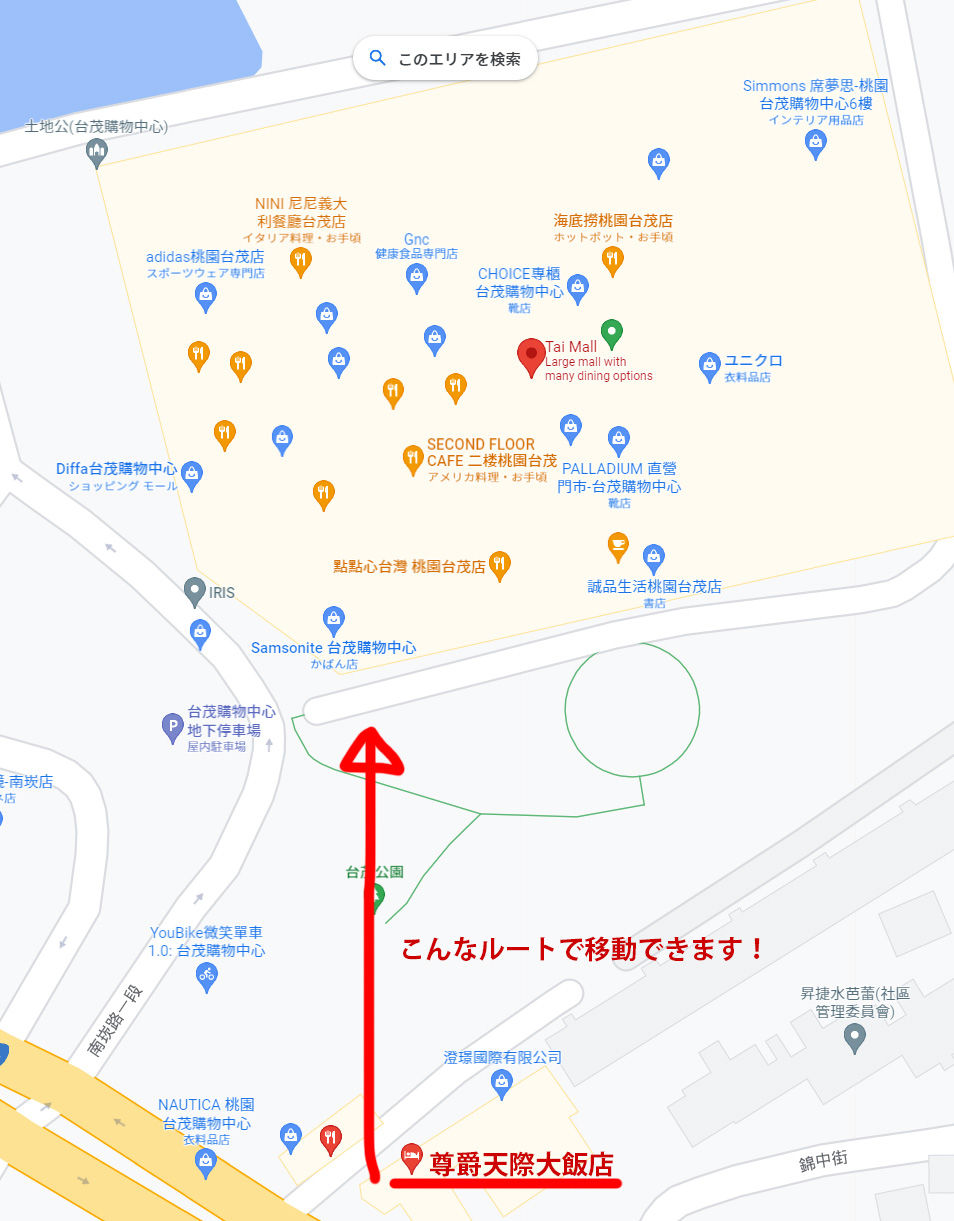954x1221 pixels.
Task: Open the 台茂購物中心地下停車場 parking marker
Action: click(173, 728)
